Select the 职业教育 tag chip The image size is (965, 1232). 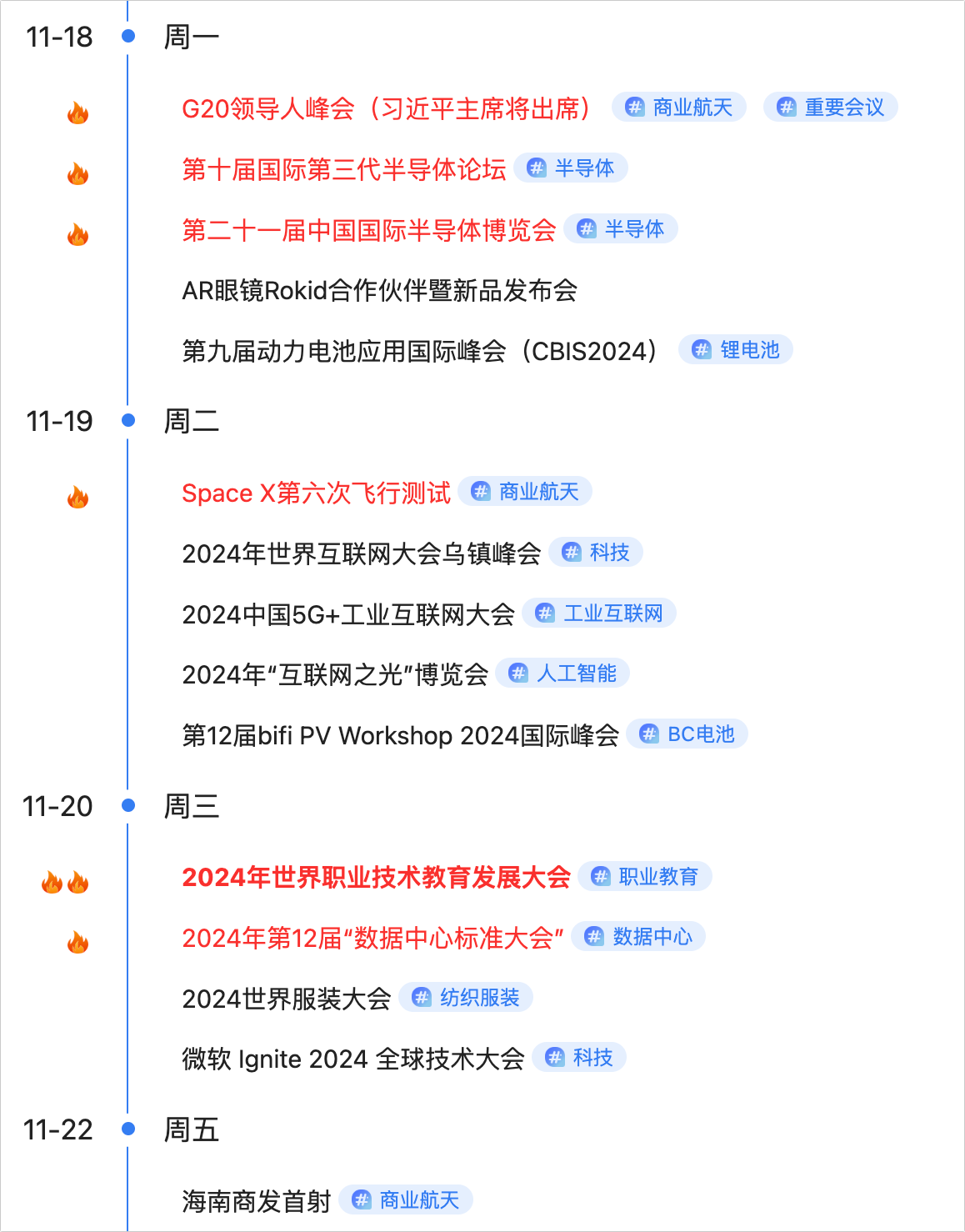(645, 877)
